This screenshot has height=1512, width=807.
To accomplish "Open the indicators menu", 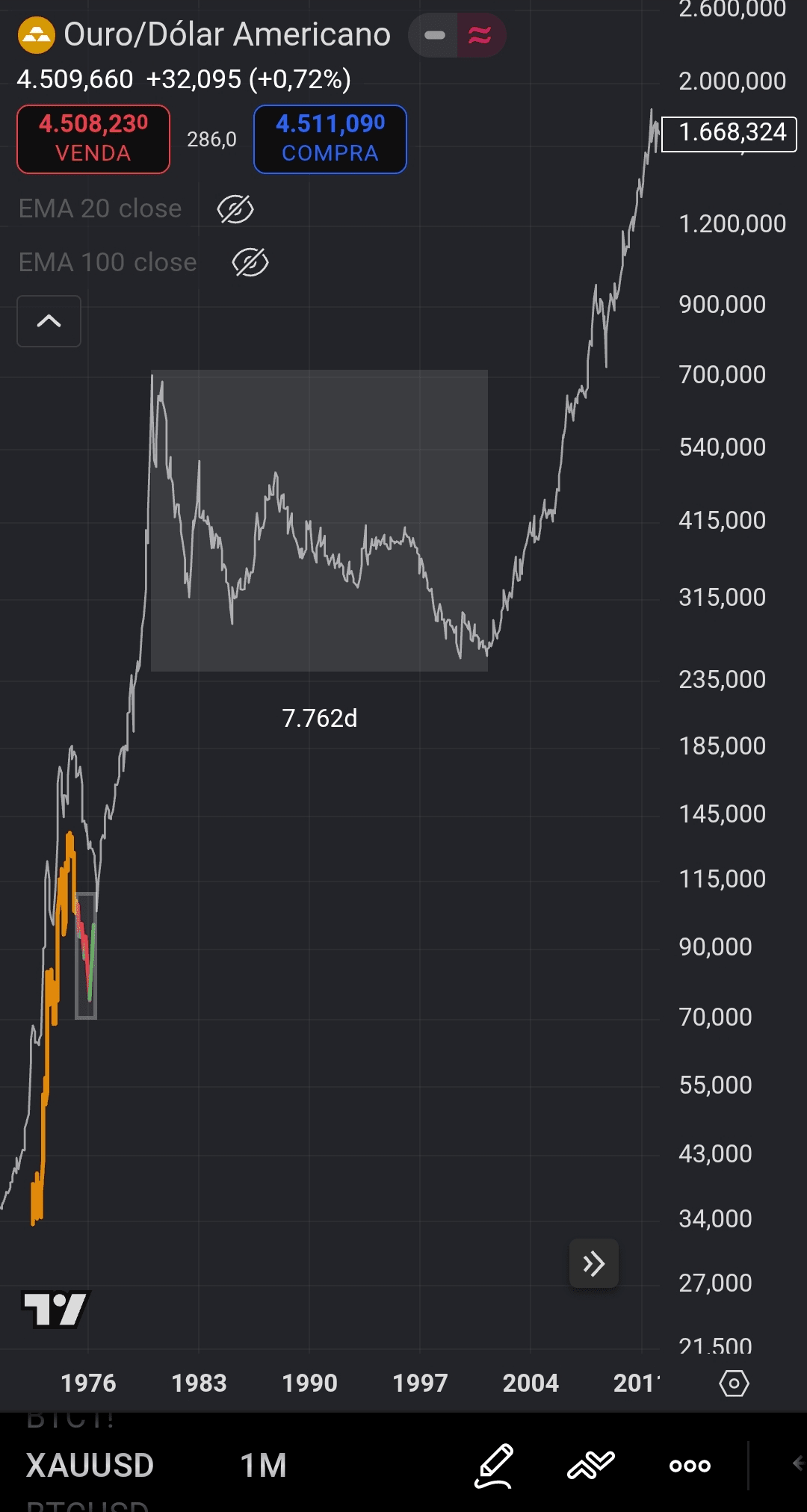I will coord(590,1466).
